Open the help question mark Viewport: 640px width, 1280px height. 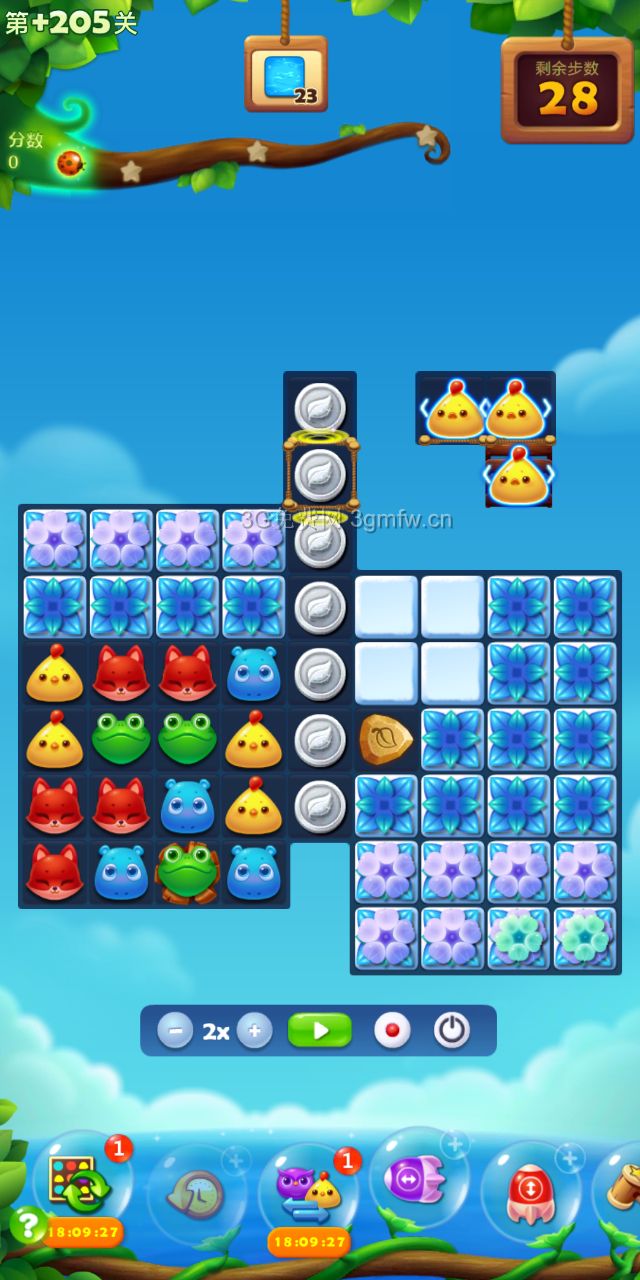pos(27,1224)
